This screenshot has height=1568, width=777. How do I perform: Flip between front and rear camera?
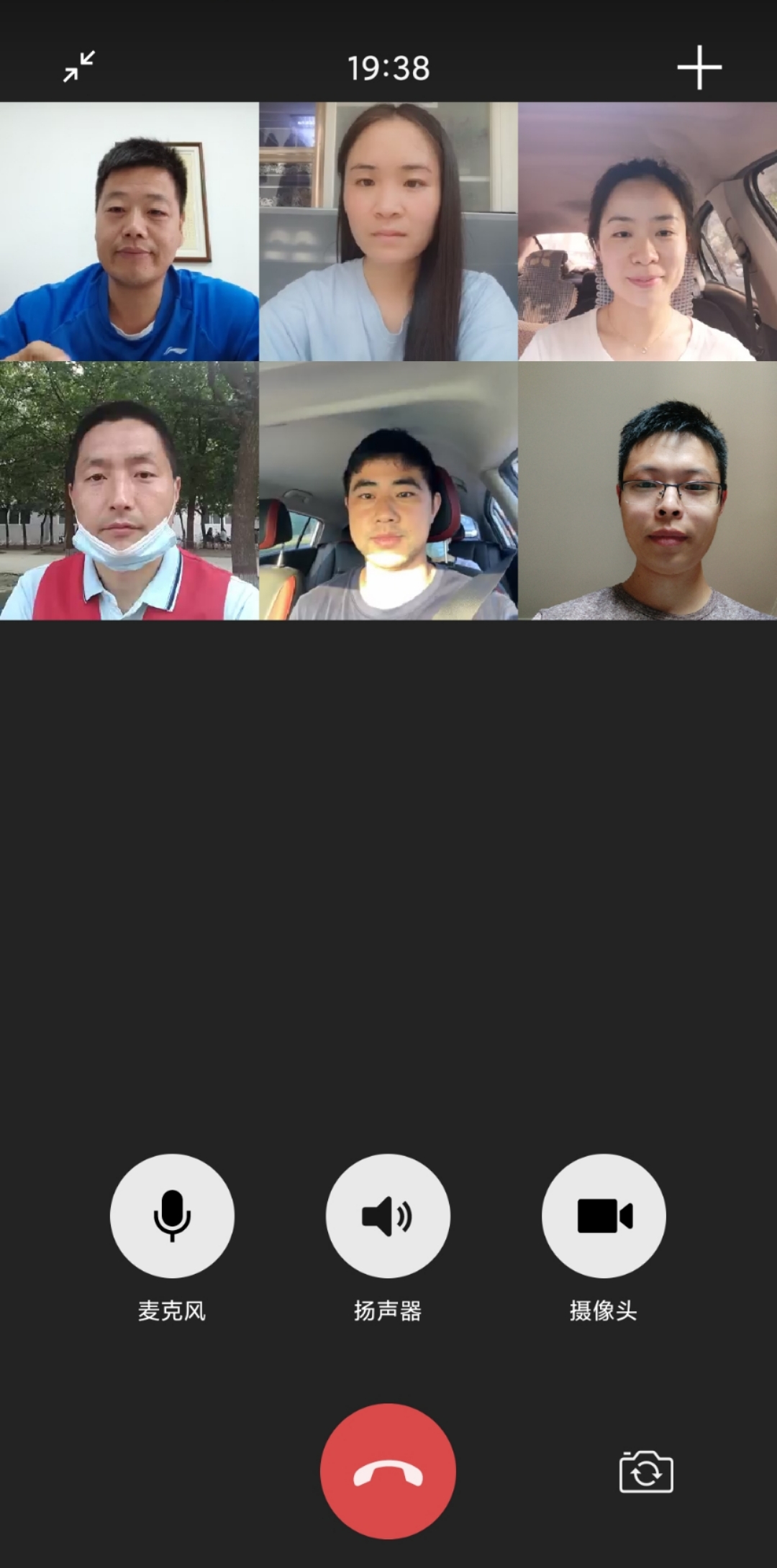pyautogui.click(x=646, y=1472)
